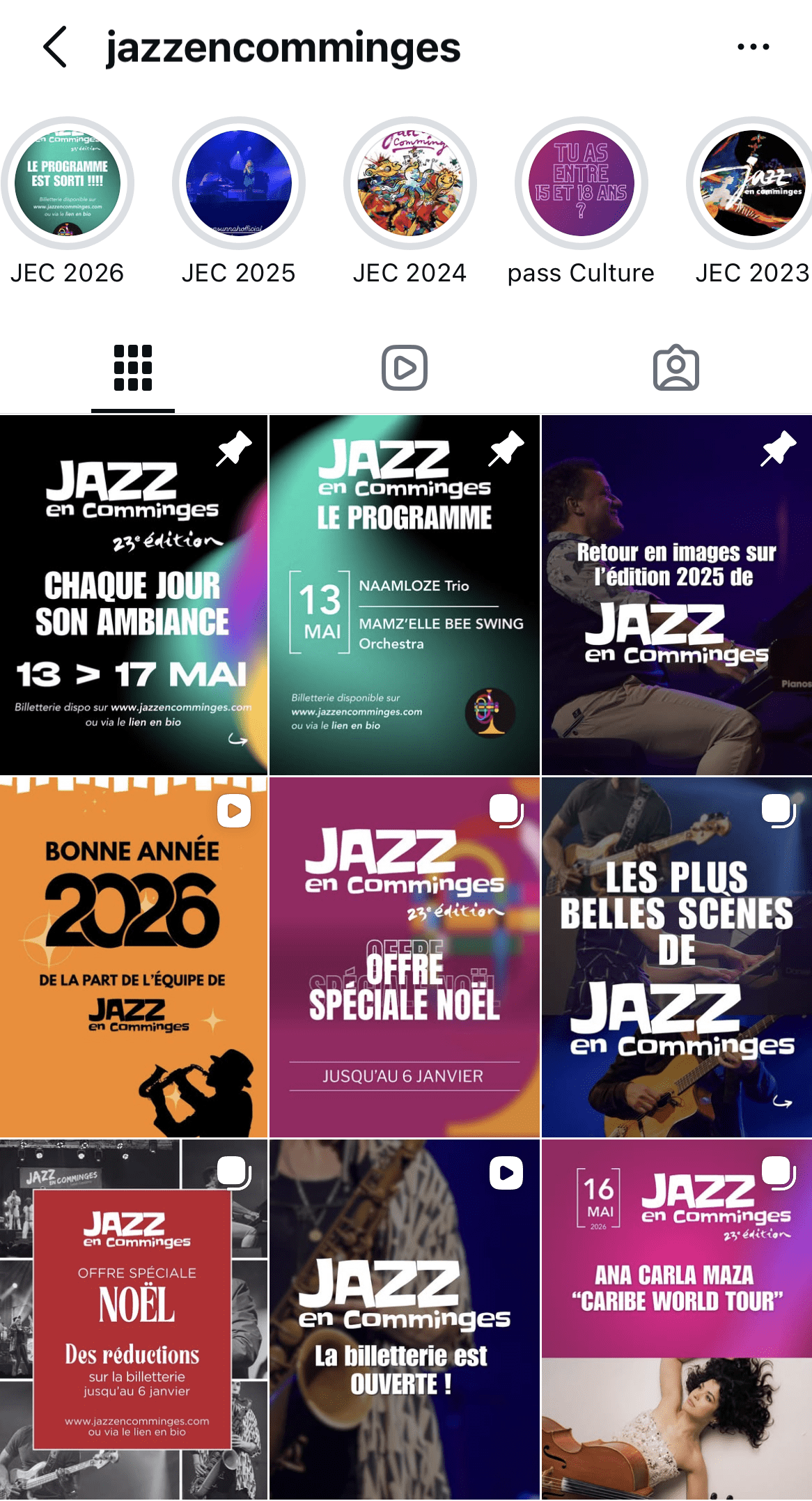Open the tagged photos tab
Viewport: 812px width, 1501px height.
pos(676,368)
